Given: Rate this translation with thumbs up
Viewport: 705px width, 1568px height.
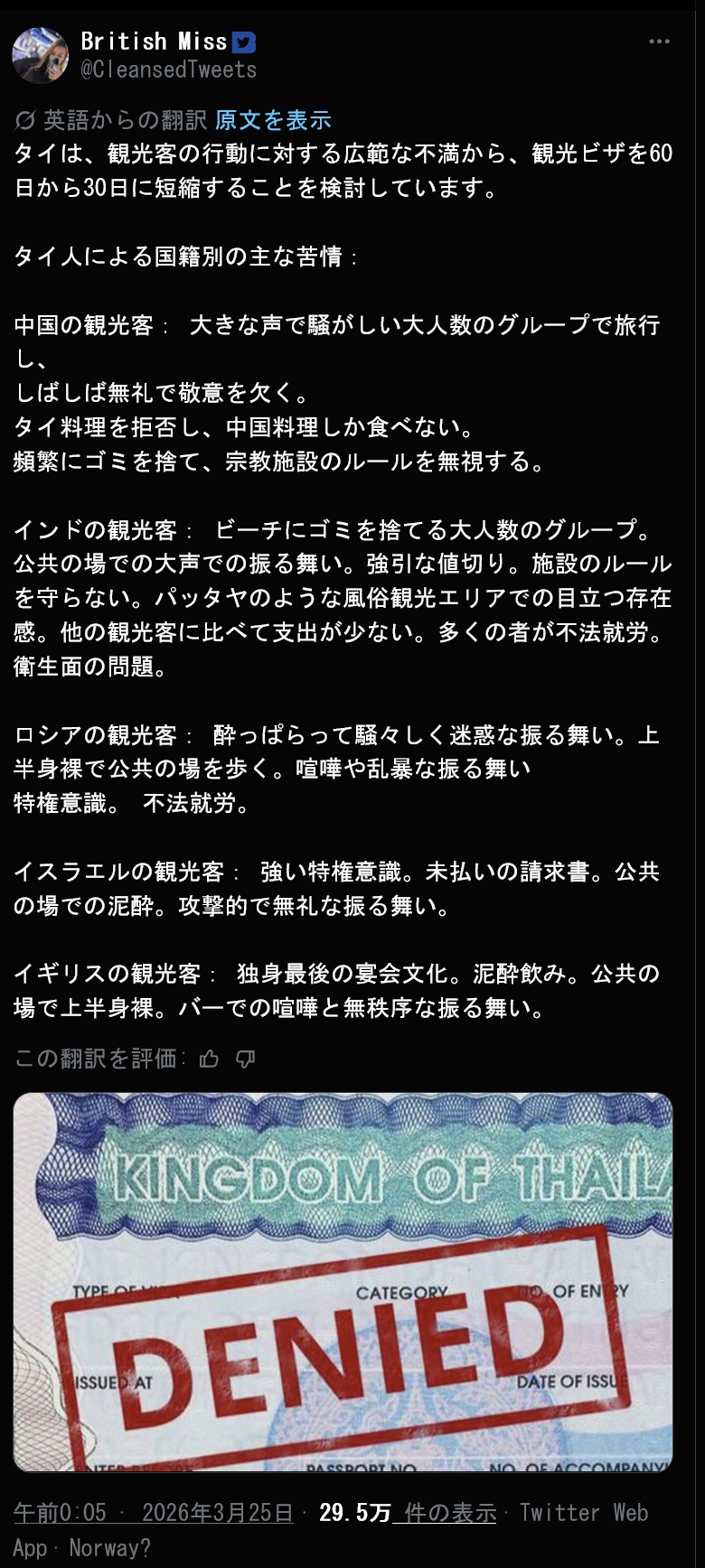Looking at the screenshot, I should [x=209, y=1059].
